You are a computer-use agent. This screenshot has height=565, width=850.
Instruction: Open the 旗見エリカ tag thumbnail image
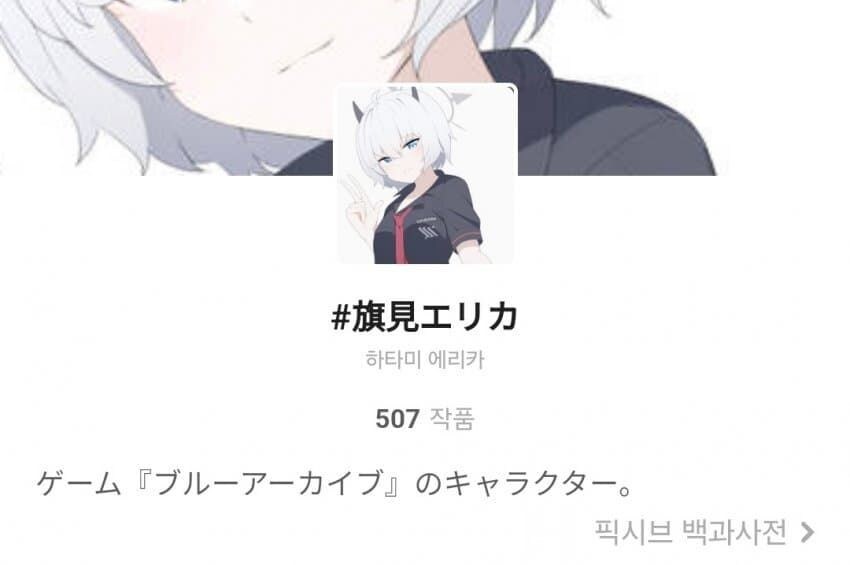click(x=425, y=174)
